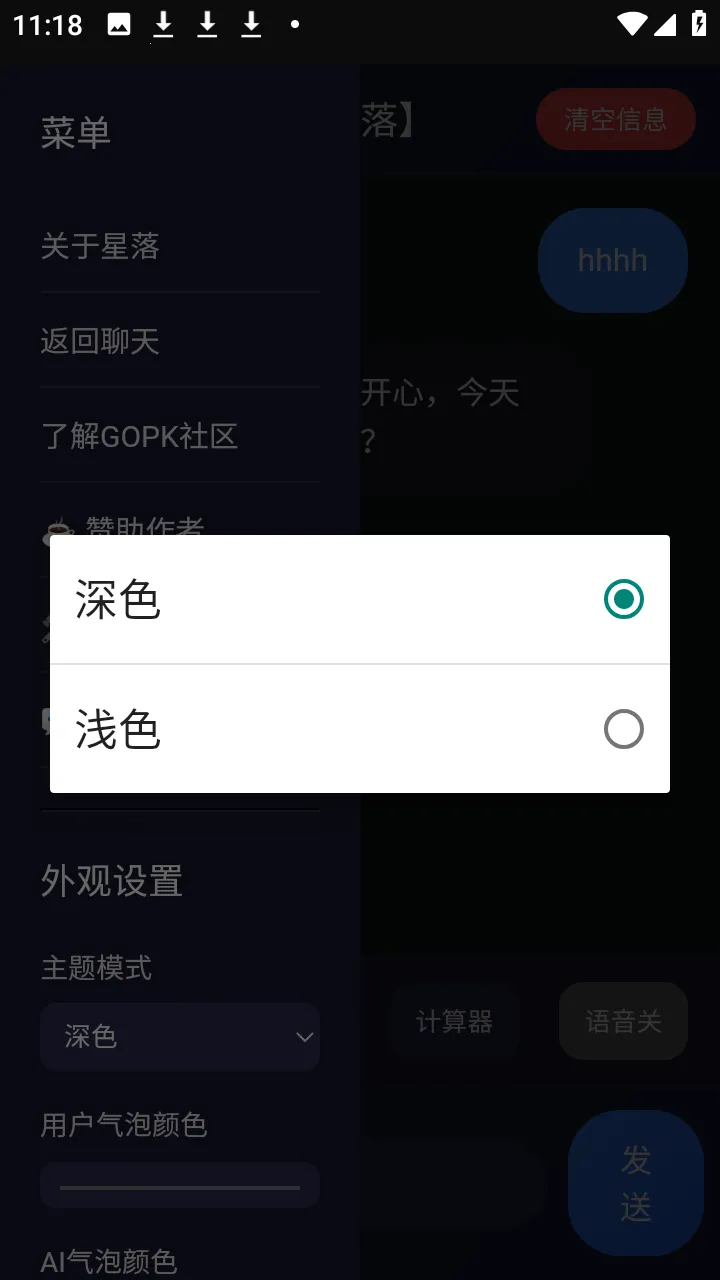Open the 关于星落 menu item

[x=99, y=247]
